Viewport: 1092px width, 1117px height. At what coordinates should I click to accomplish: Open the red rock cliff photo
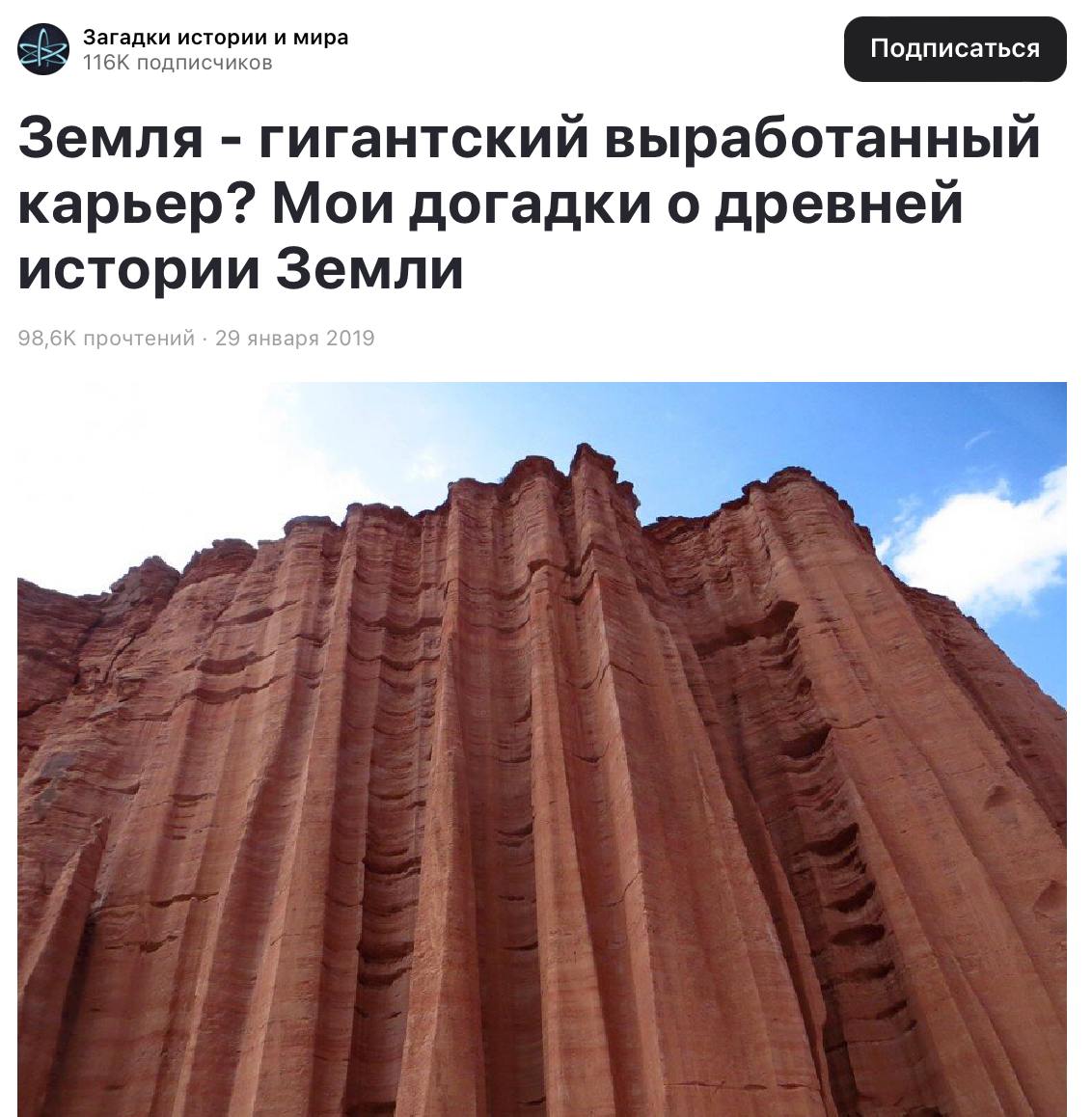point(542,749)
